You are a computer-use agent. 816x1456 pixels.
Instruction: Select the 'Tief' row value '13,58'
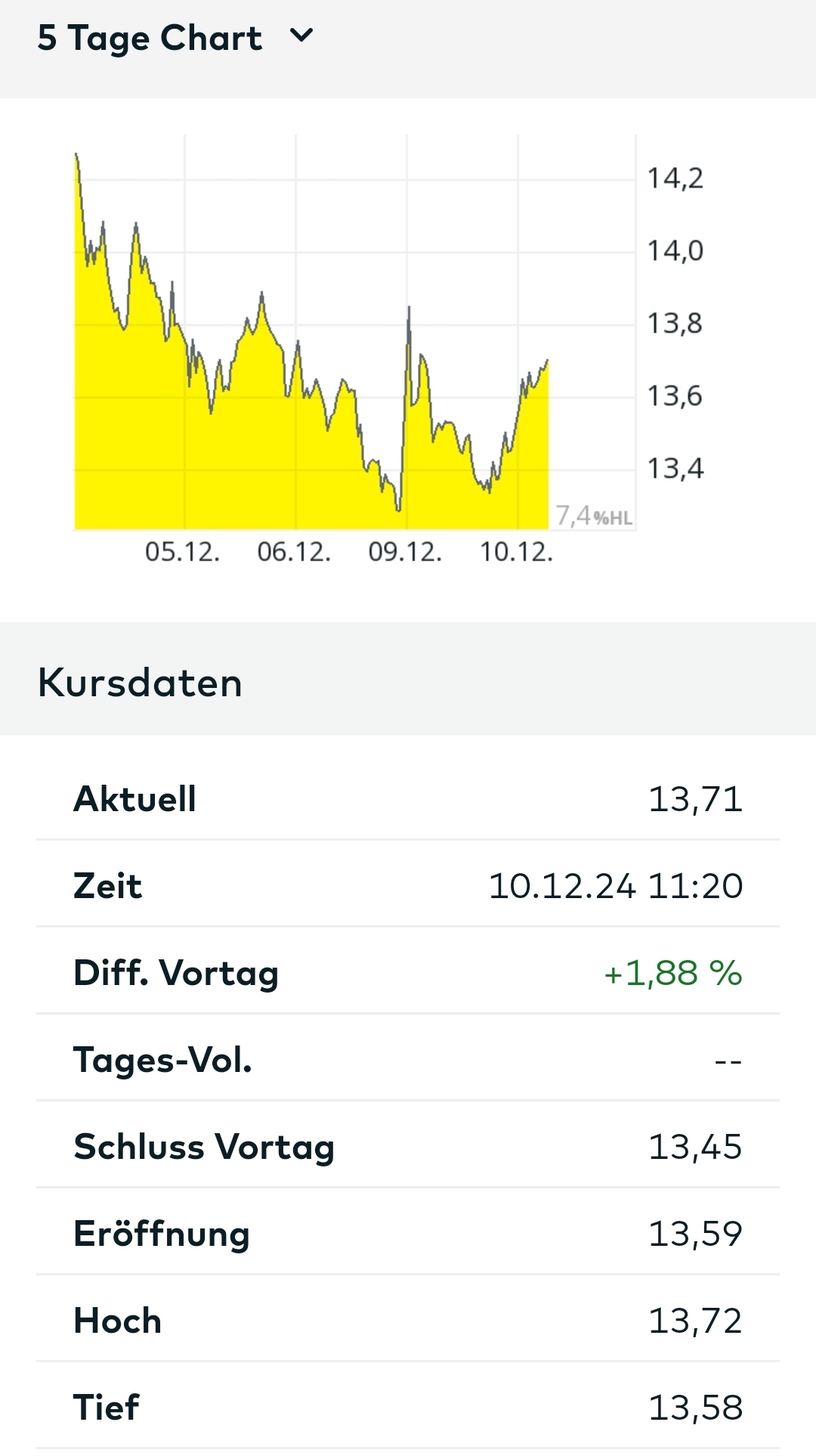click(696, 1408)
